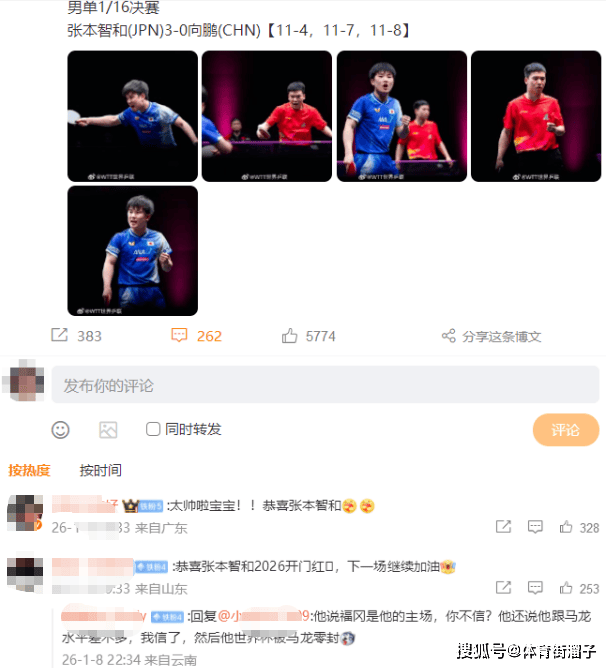Image resolution: width=611 pixels, height=668 pixels.
Task: Submit with the orange 评论 button
Action: (565, 430)
